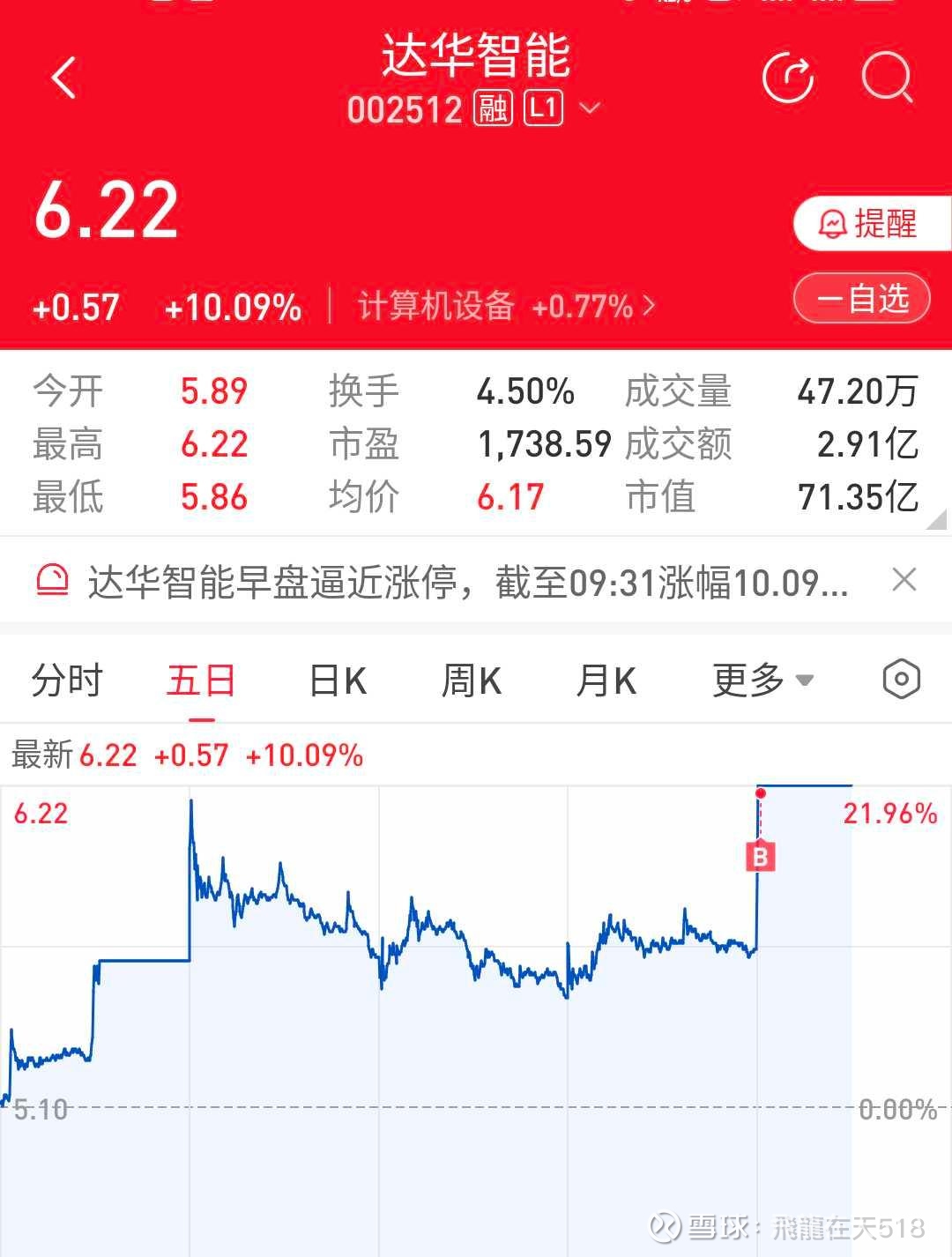Open chart settings via the target icon
Image resolution: width=952 pixels, height=1257 pixels.
click(x=899, y=680)
